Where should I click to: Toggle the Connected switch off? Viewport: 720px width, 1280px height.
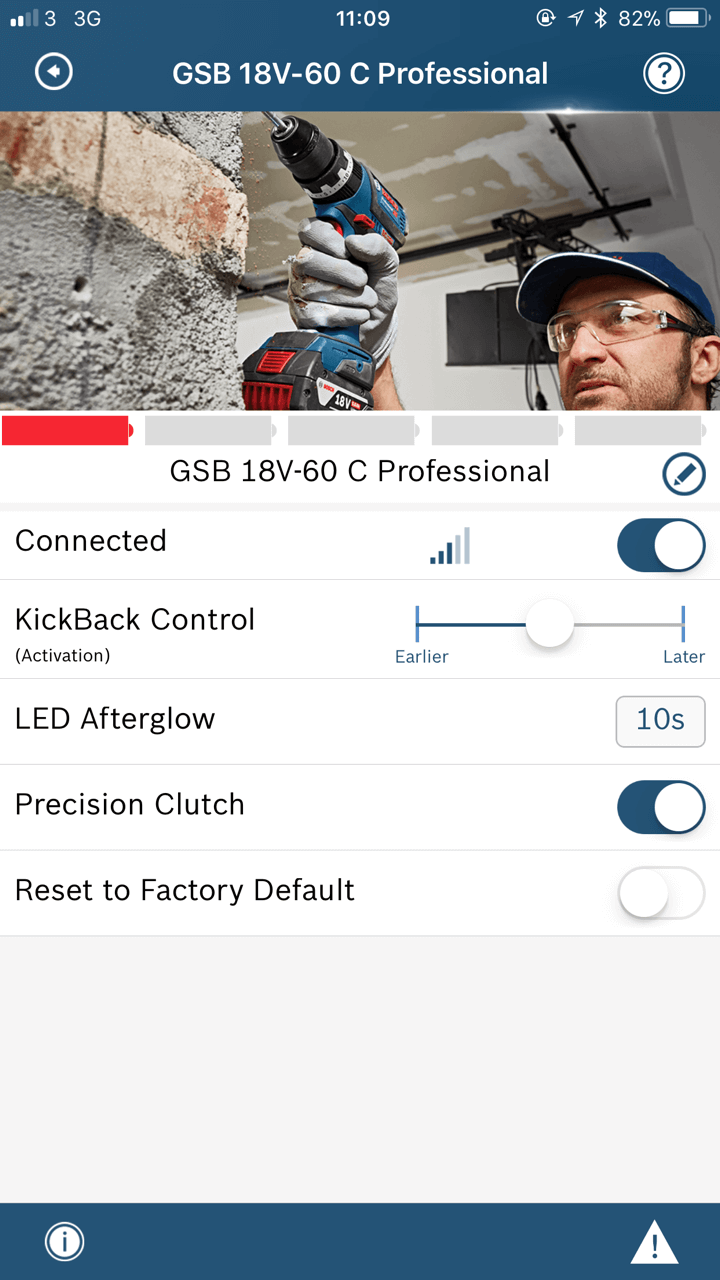click(661, 545)
